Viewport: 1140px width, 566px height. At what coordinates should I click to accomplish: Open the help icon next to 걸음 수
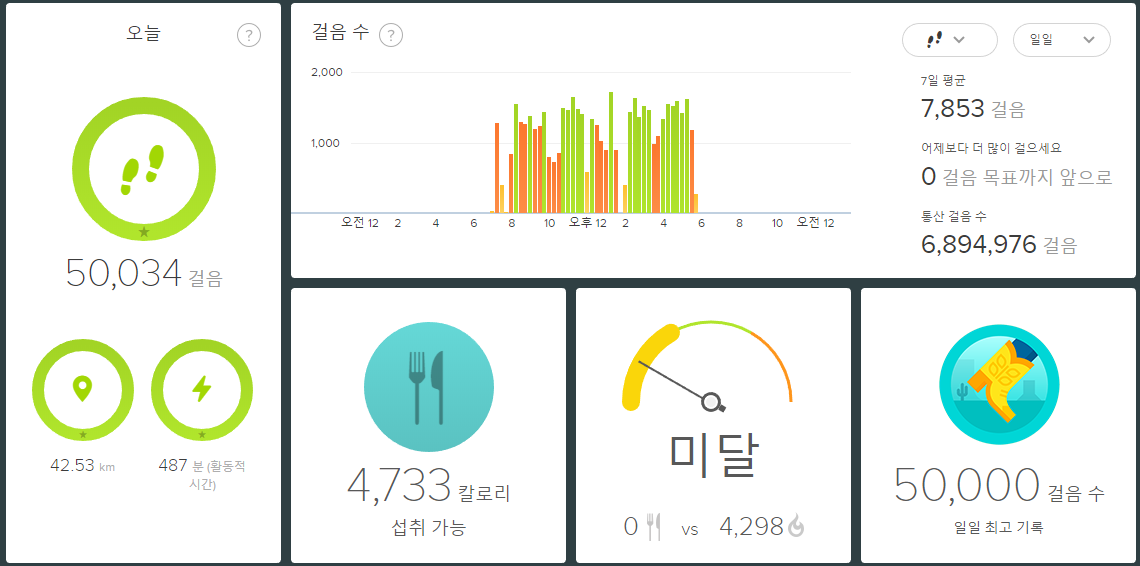391,35
